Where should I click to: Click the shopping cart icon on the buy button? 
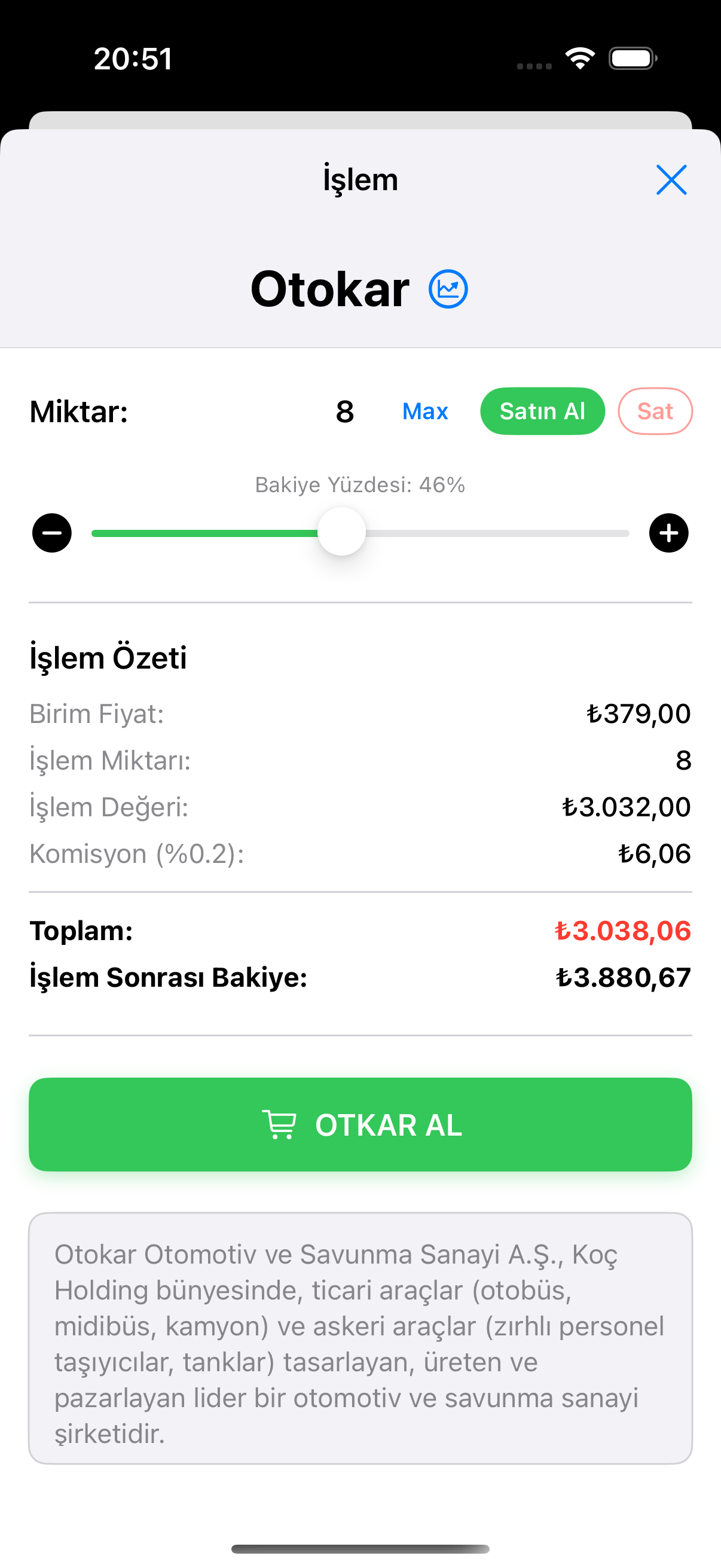(282, 1124)
